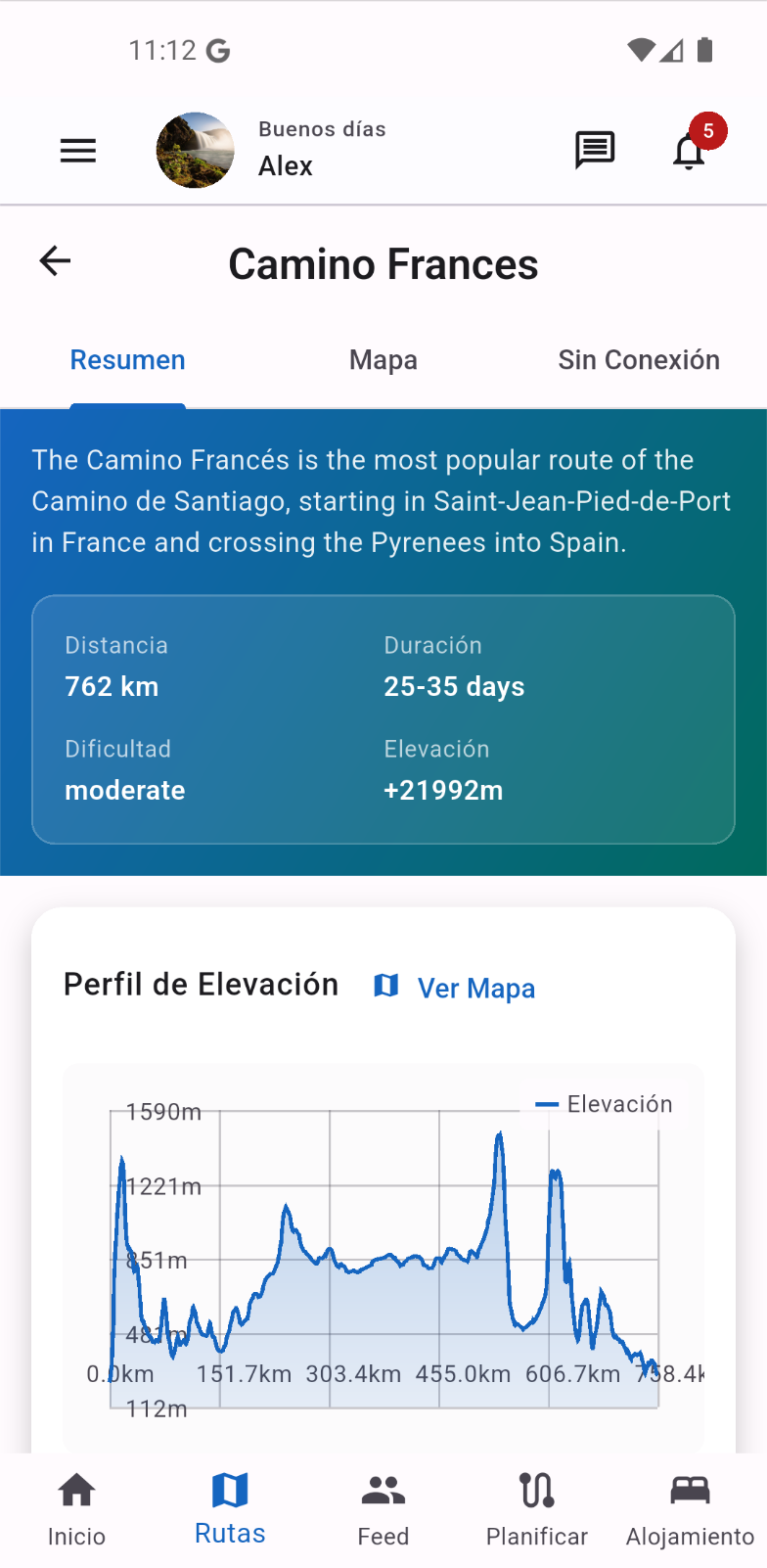767x1568 pixels.
Task: Go back from Camino Frances
Action: 56,261
